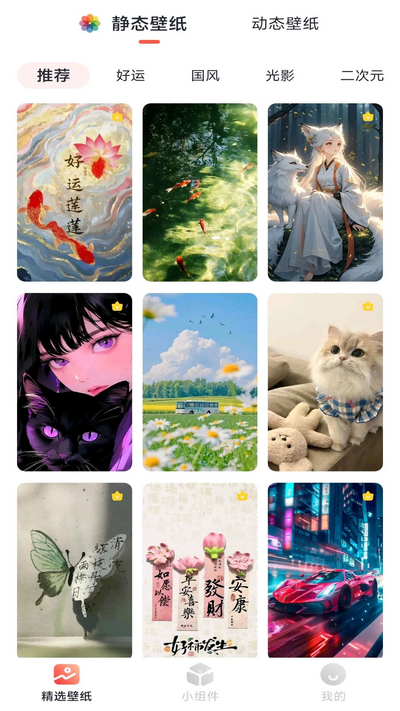The width and height of the screenshot is (400, 711).
Task: View the daisy field bus wallpaper
Action: 200,382
